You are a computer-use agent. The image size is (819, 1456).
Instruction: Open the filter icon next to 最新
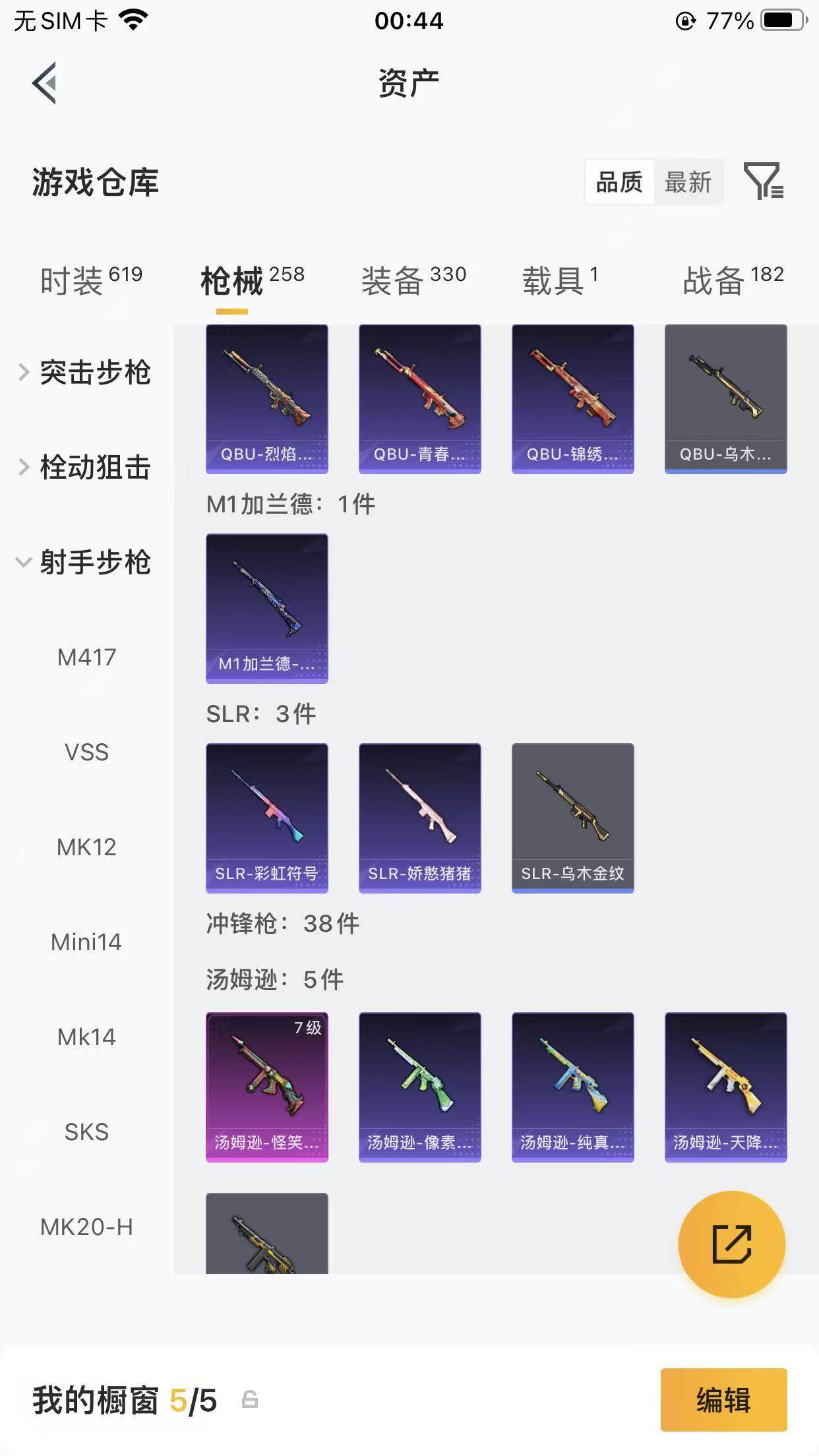pos(763,181)
